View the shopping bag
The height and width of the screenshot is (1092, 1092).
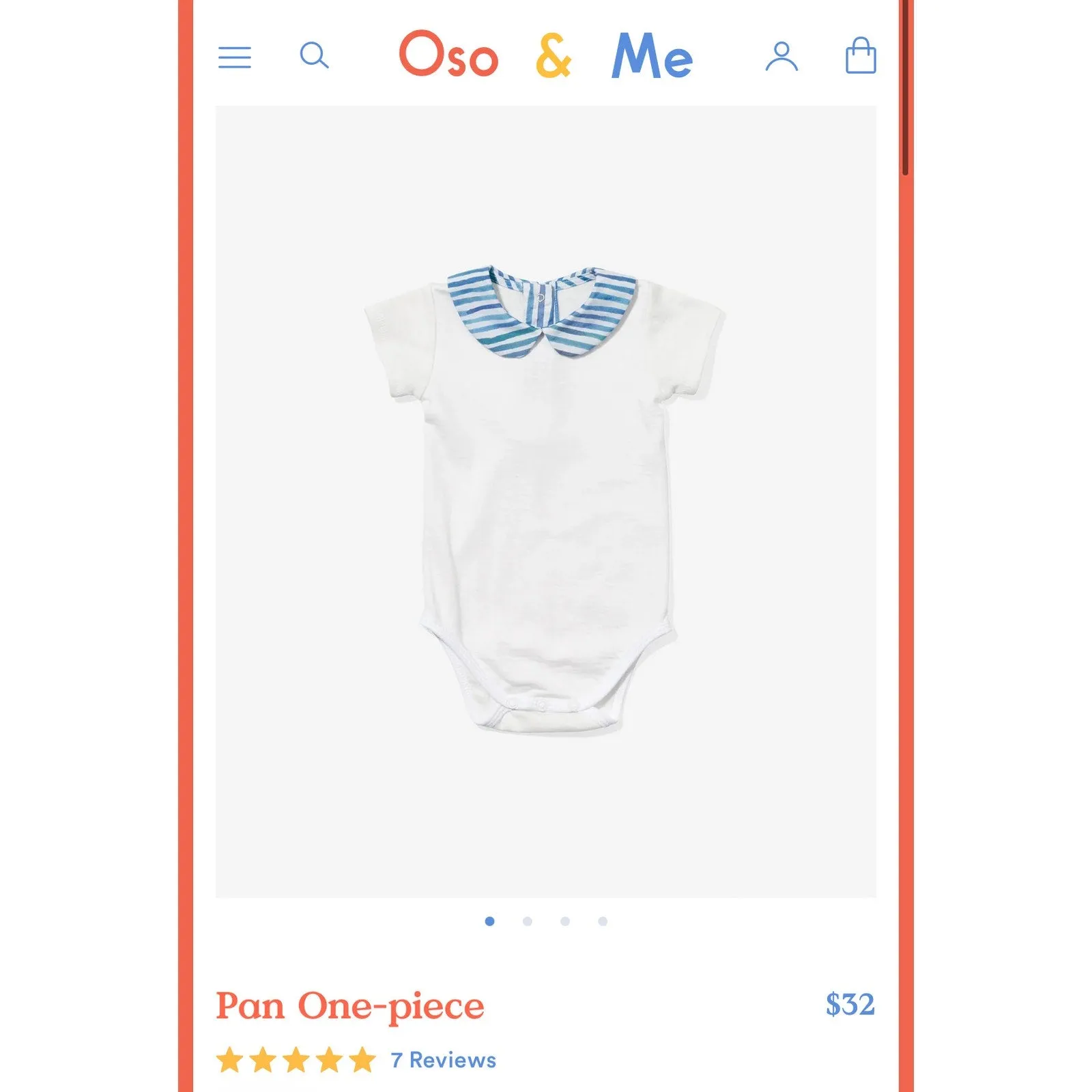861,56
